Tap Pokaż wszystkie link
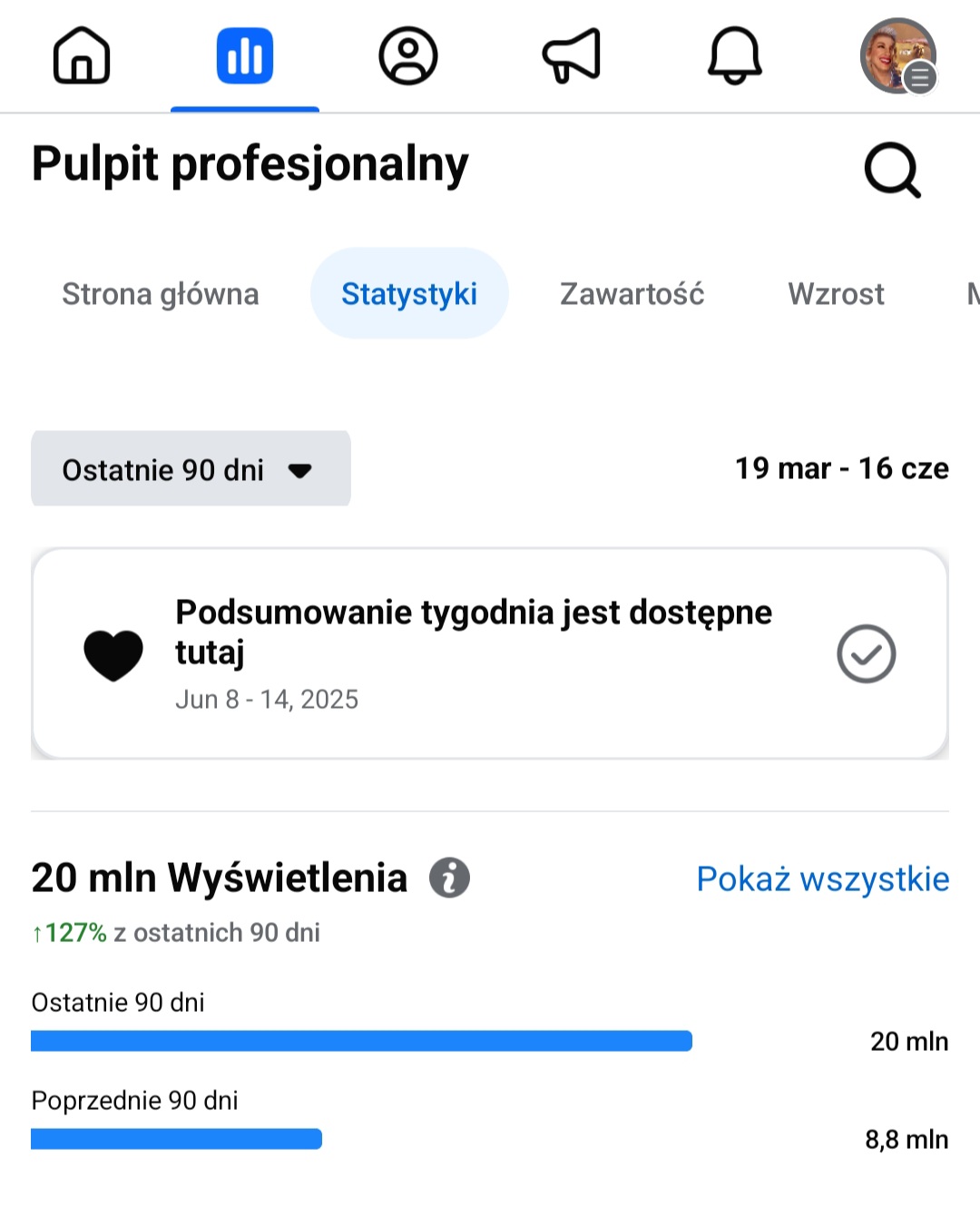Image resolution: width=980 pixels, height=1216 pixels. [x=822, y=878]
